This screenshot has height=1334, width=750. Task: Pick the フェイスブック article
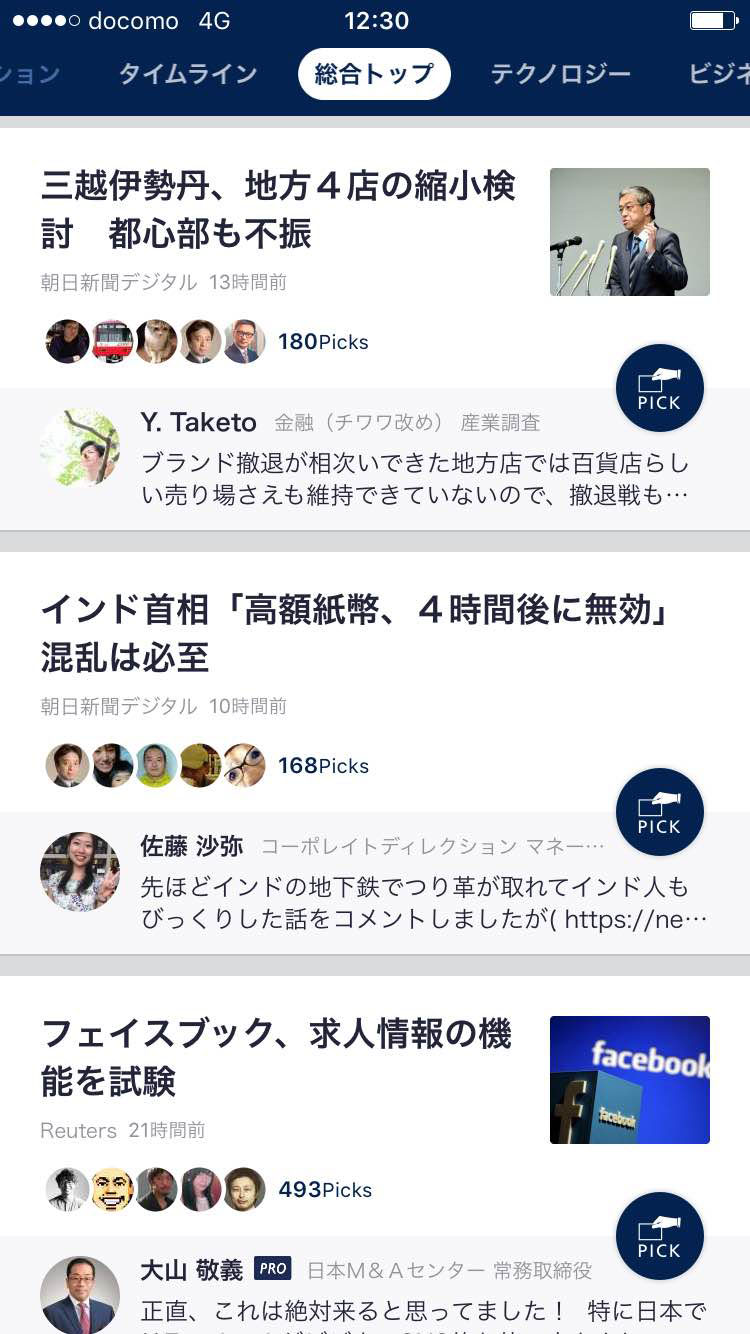pyautogui.click(x=659, y=1237)
